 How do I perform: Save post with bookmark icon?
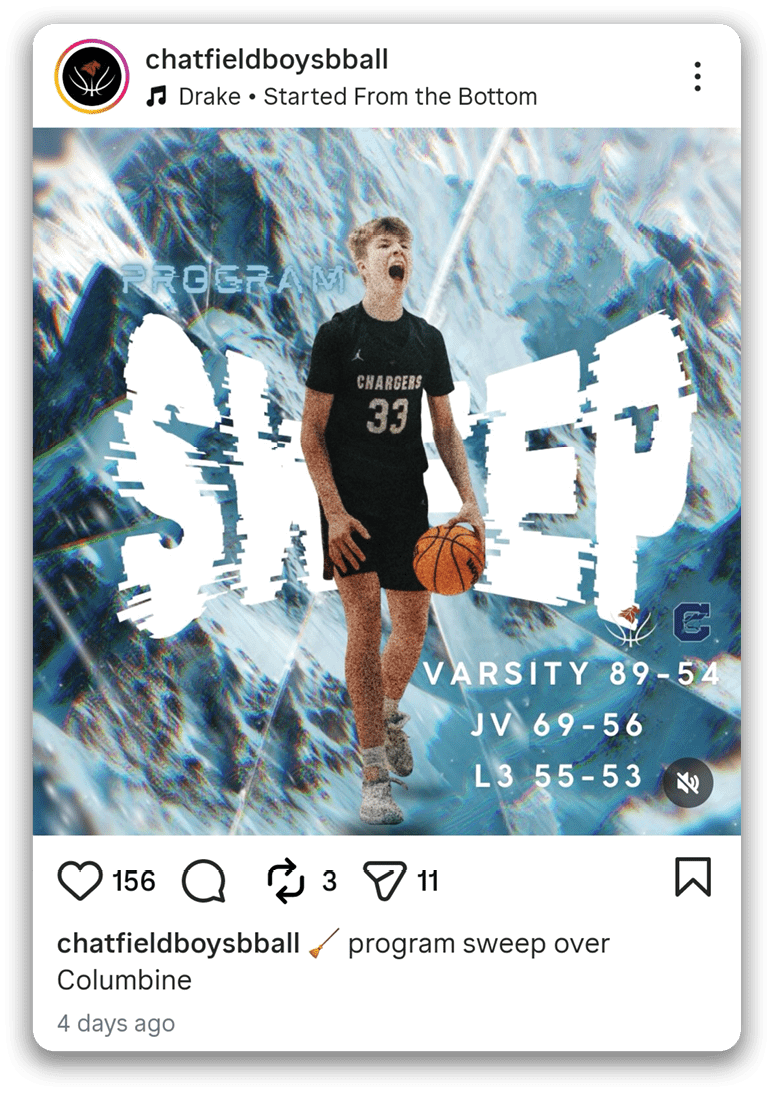point(692,877)
